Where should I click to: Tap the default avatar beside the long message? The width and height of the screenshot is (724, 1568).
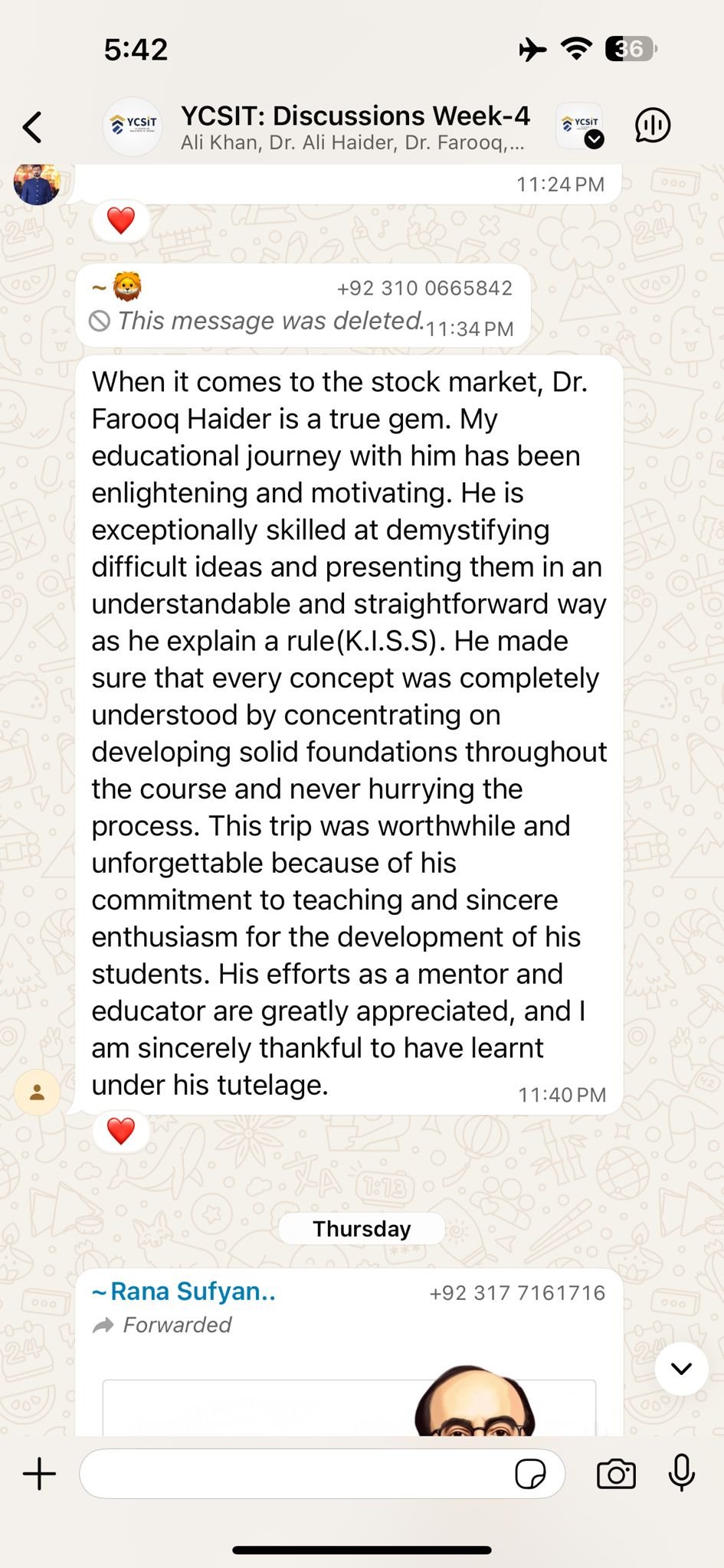pyautogui.click(x=37, y=1093)
